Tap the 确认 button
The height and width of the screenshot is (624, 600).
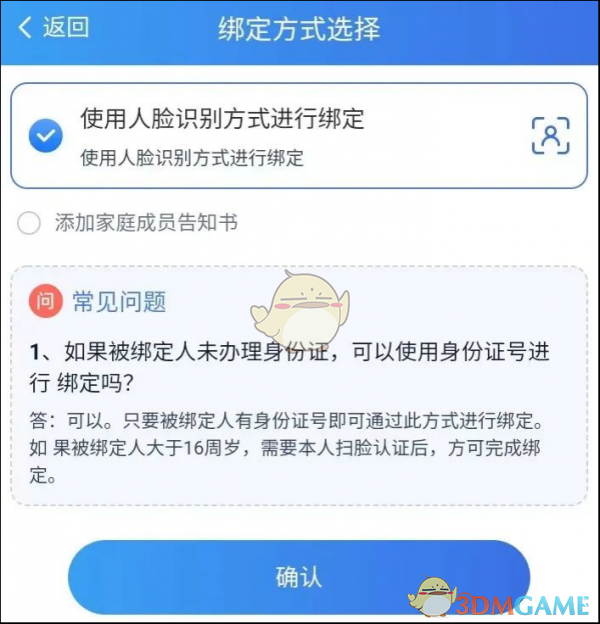(x=298, y=577)
